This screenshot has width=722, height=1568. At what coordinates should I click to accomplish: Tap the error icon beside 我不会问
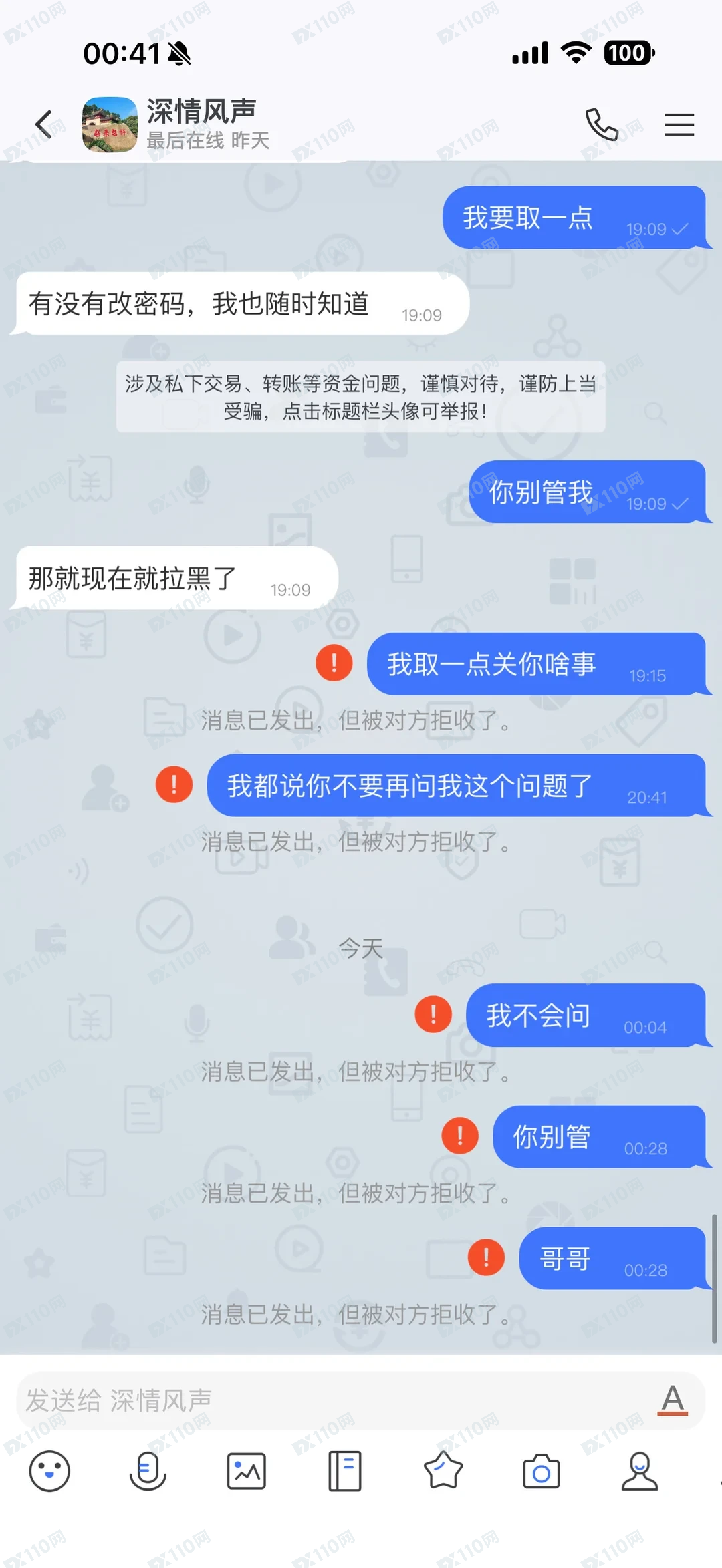pos(433,1014)
